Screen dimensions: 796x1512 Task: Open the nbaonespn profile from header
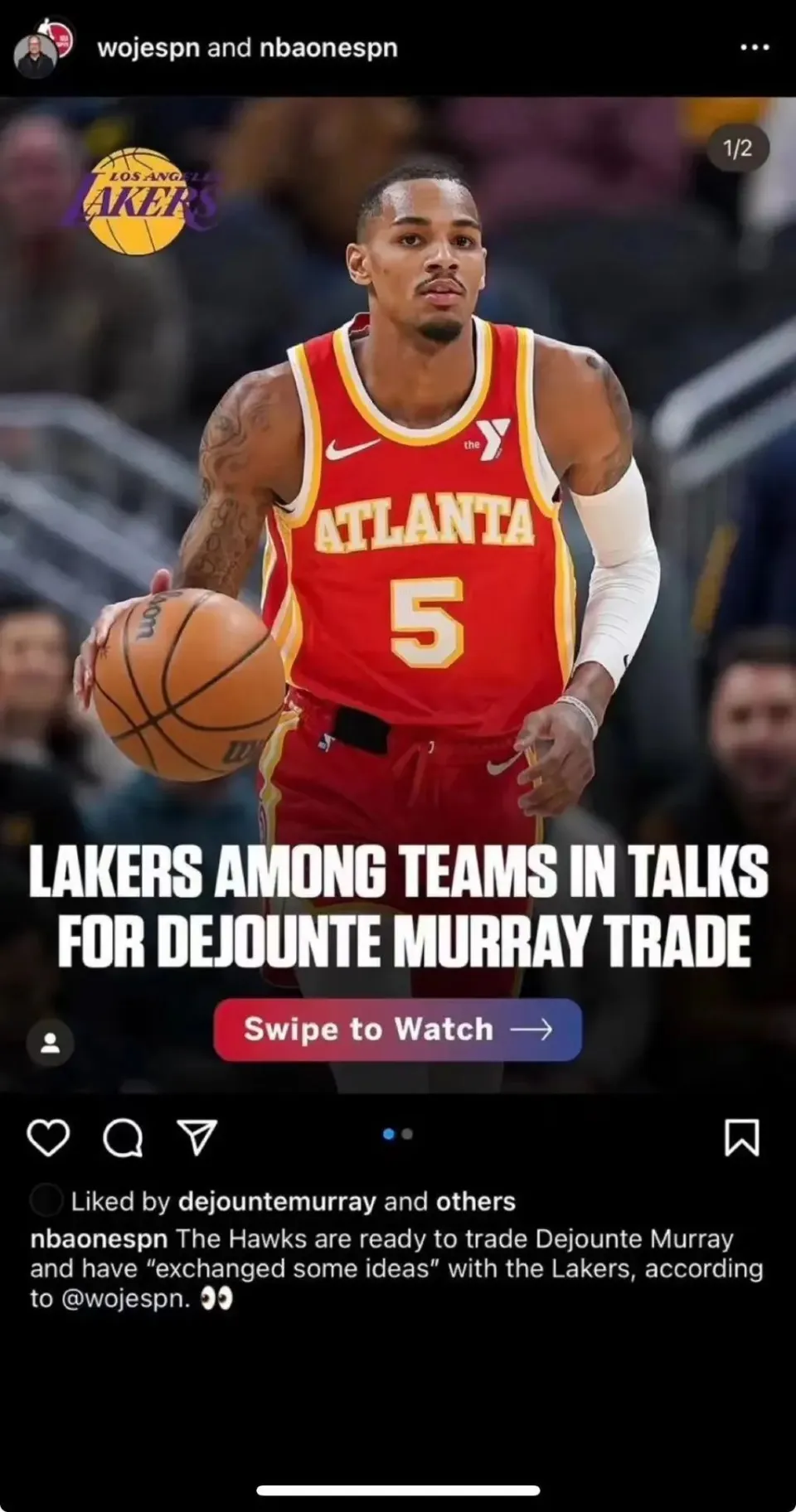click(x=328, y=48)
